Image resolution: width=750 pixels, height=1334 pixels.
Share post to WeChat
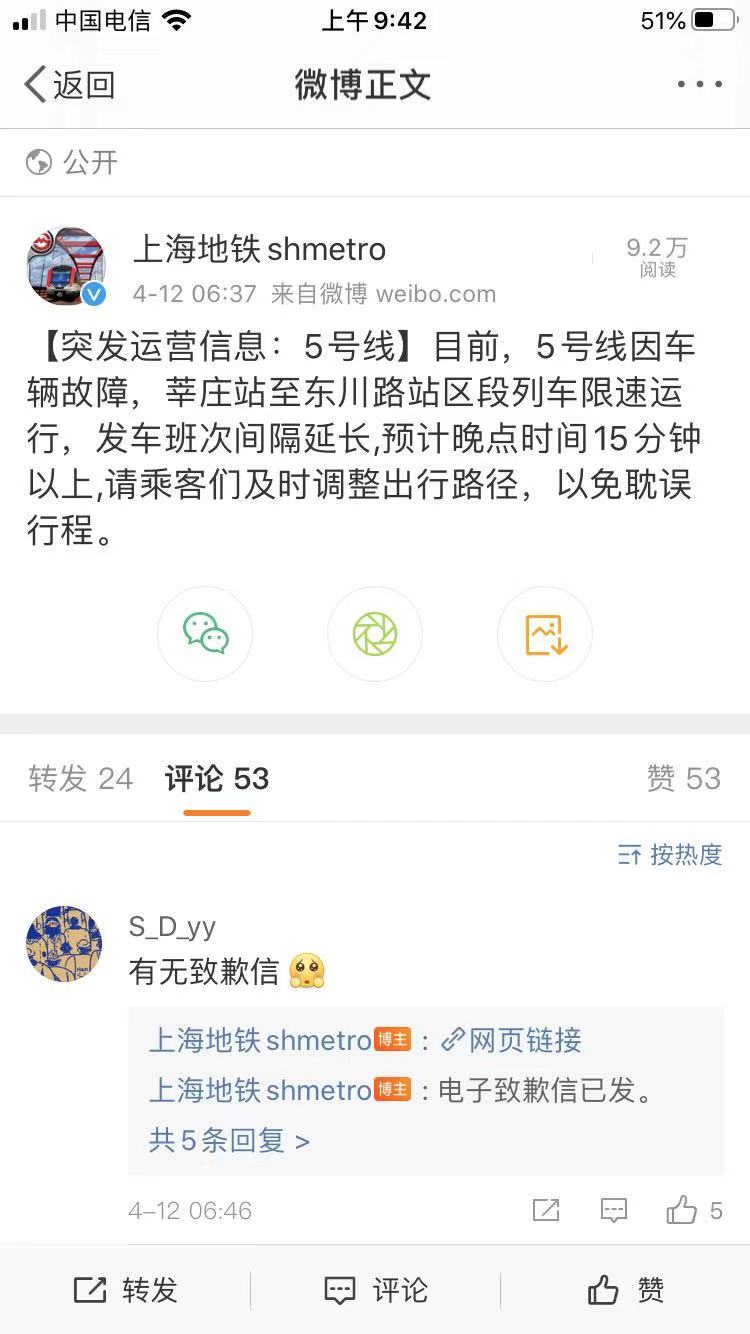pyautogui.click(x=205, y=634)
